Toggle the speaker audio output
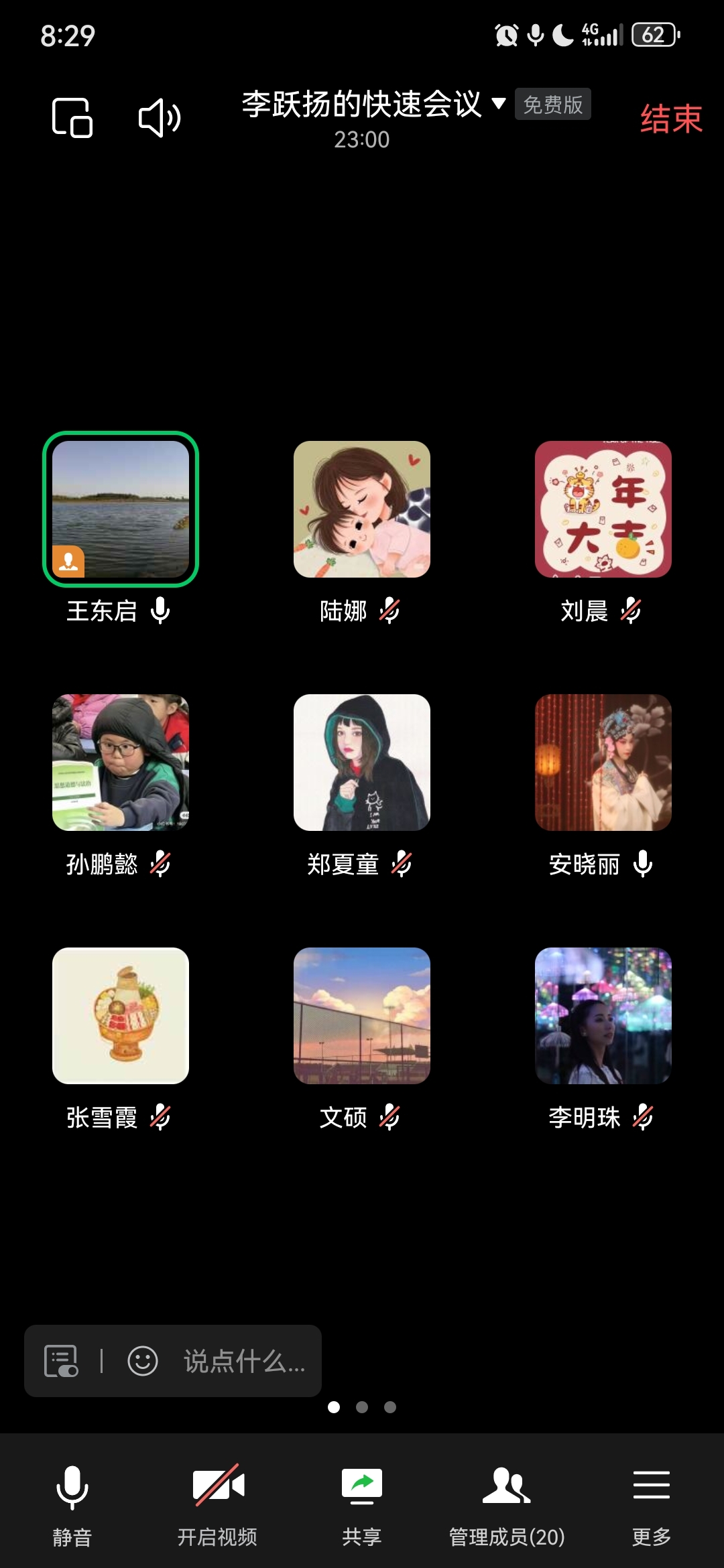Image resolution: width=724 pixels, height=1568 pixels. coord(160,118)
